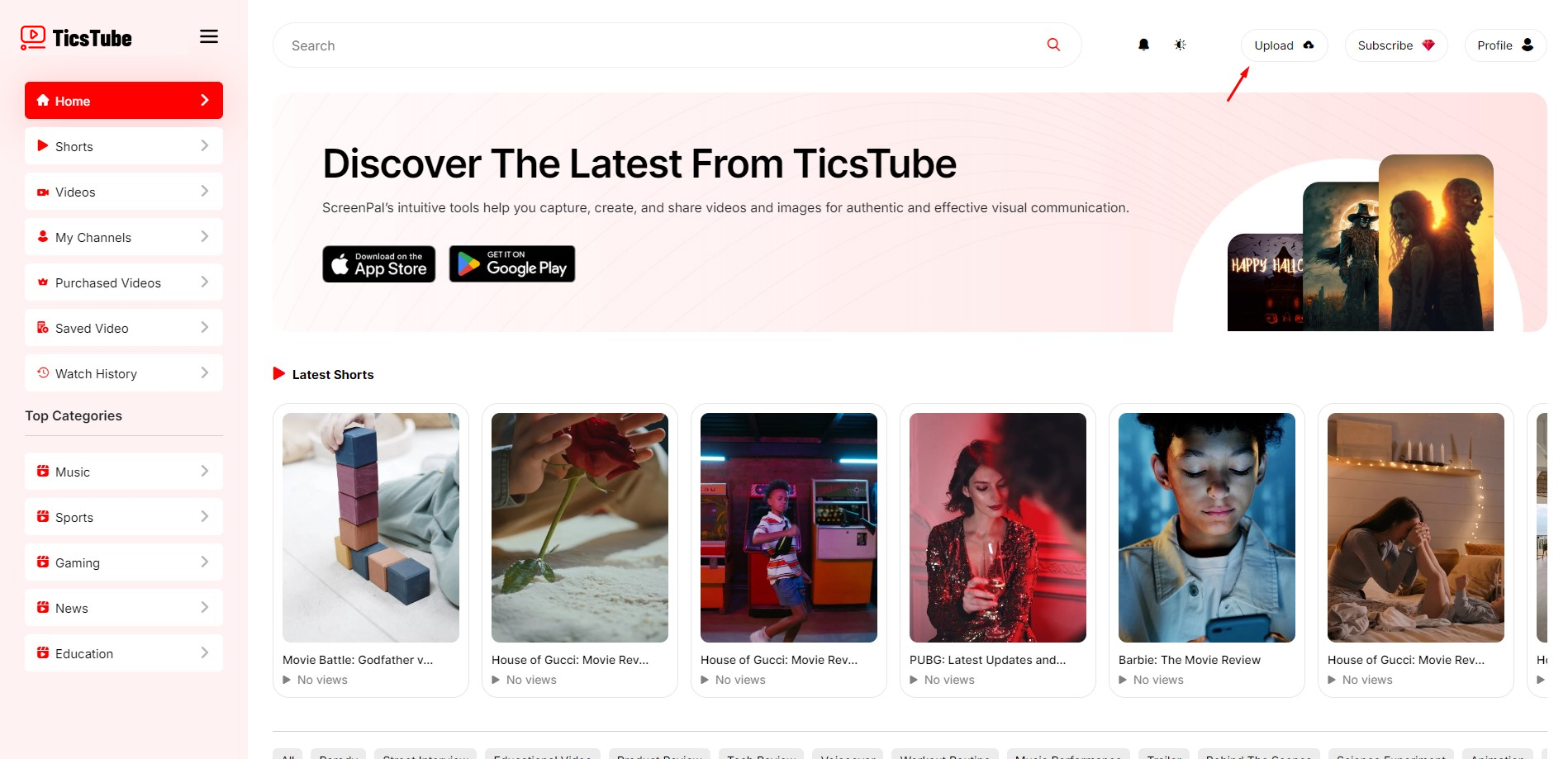This screenshot has height=759, width=1568.
Task: Tap Get it on Google Play
Action: [x=512, y=264]
